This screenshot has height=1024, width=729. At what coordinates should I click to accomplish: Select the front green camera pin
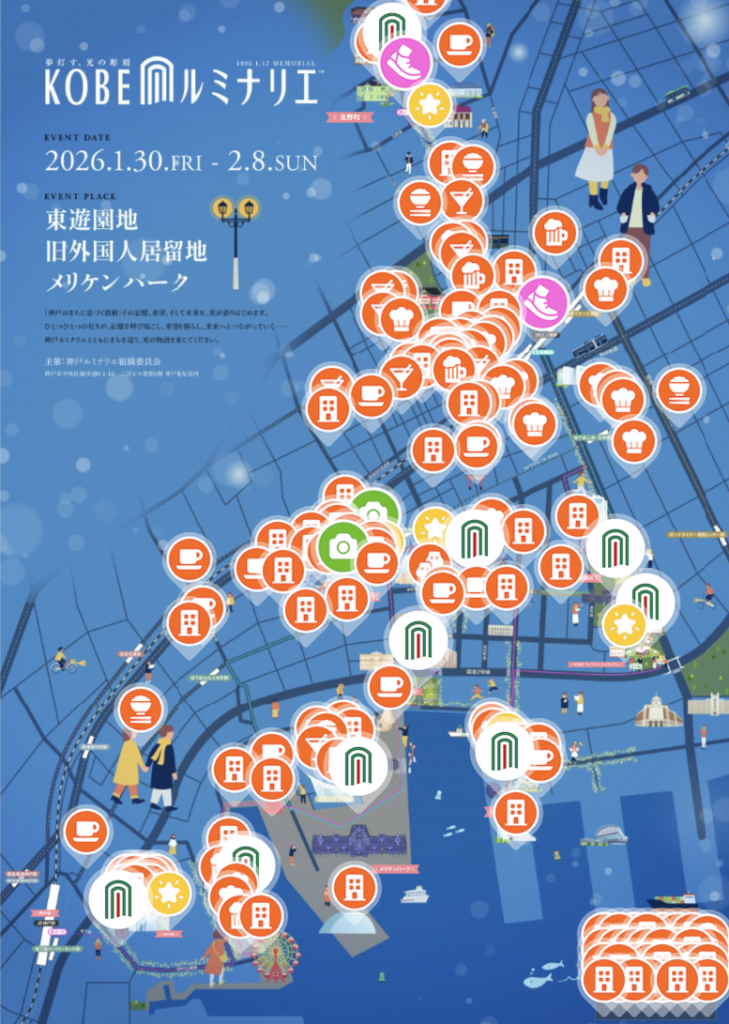coord(342,546)
